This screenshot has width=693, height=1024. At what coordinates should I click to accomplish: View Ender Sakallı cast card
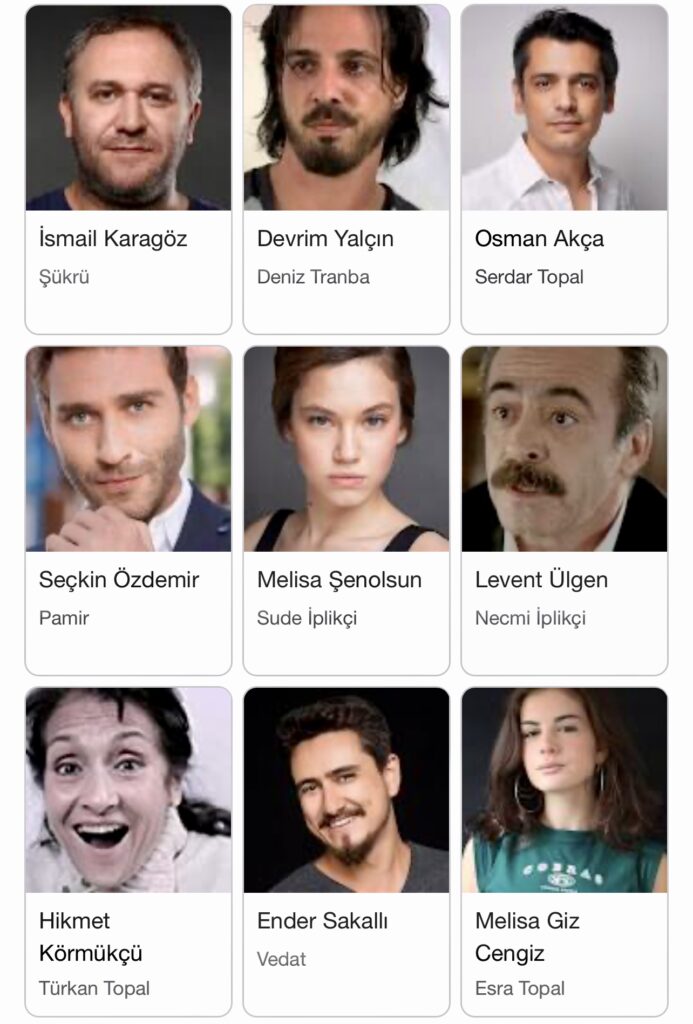(x=346, y=850)
